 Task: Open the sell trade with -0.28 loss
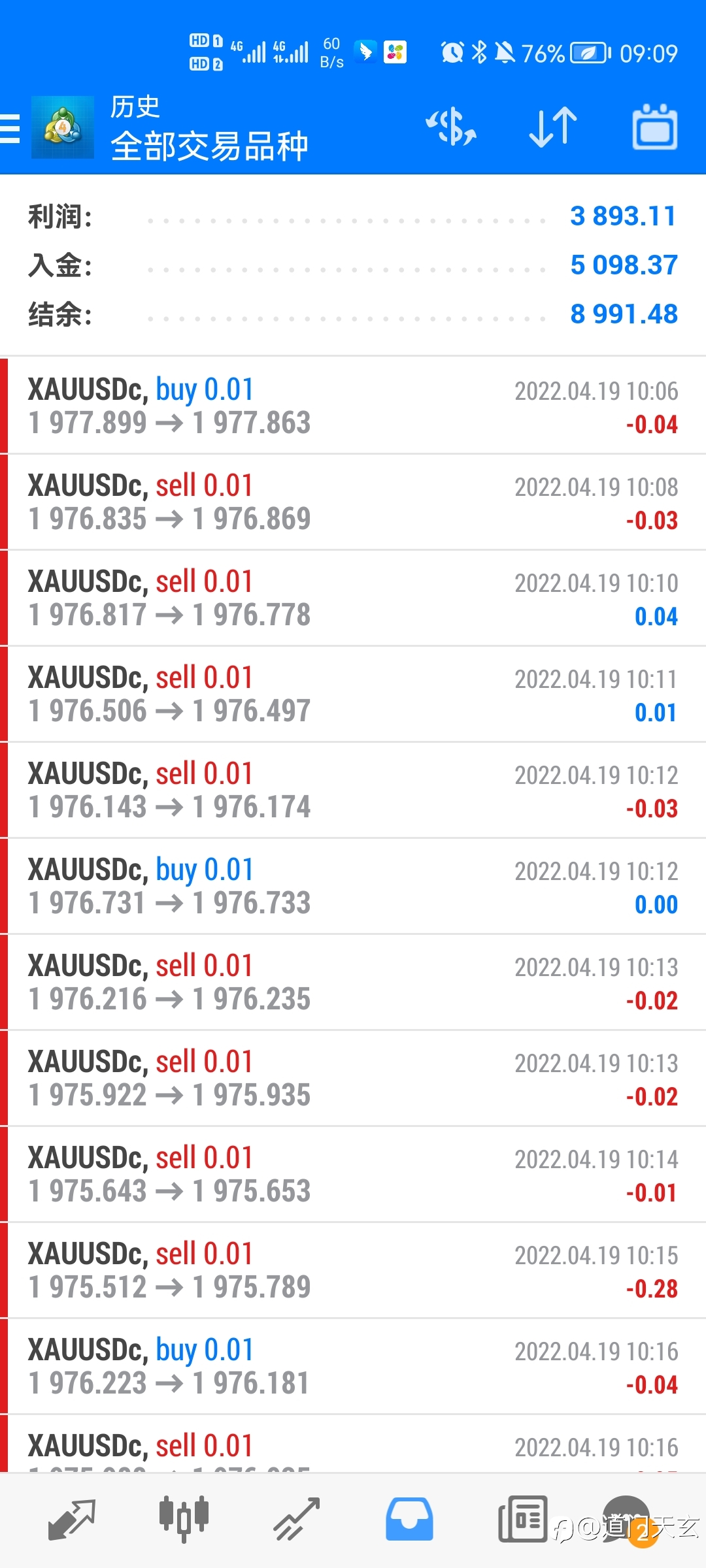coord(353,1270)
